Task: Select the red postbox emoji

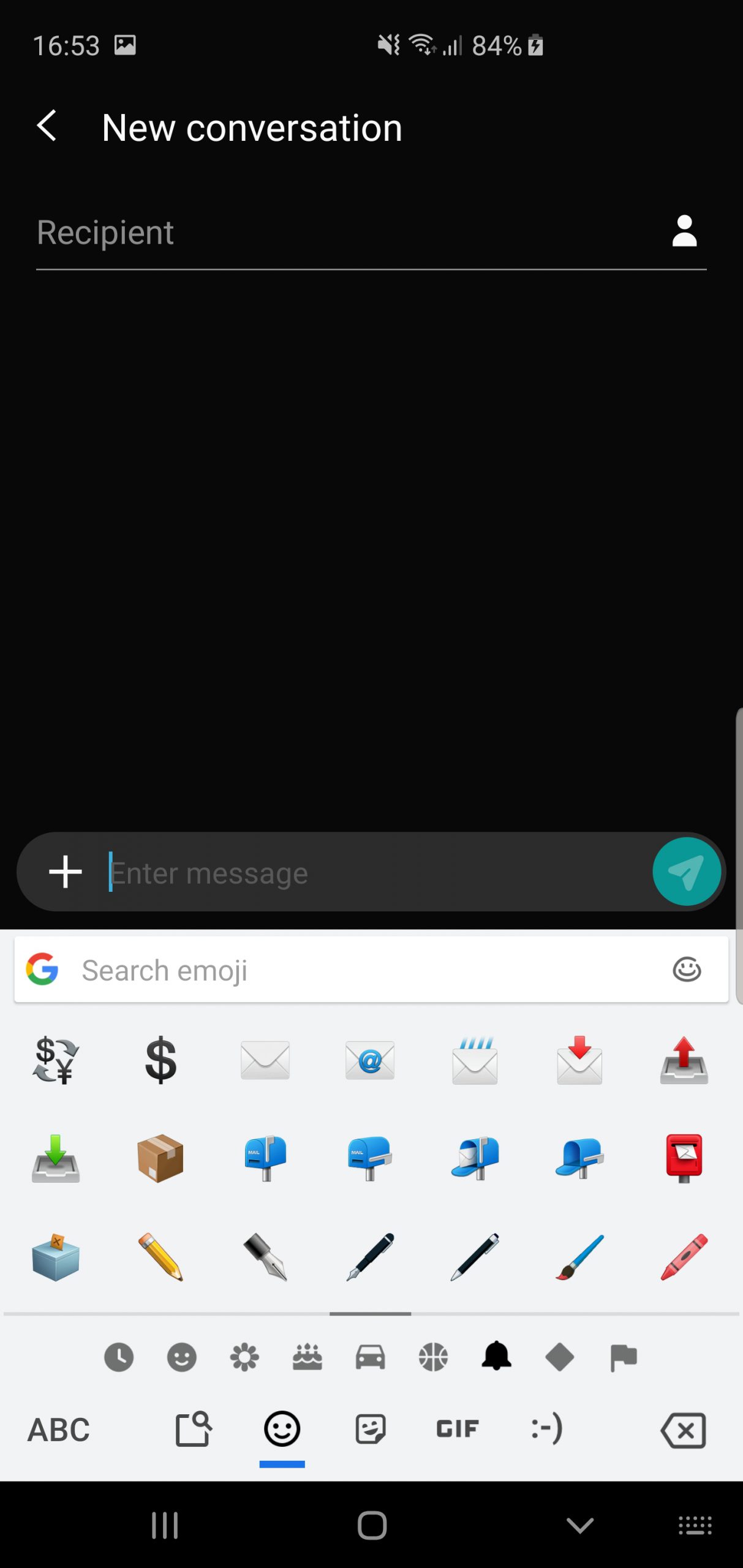Action: point(684,1158)
